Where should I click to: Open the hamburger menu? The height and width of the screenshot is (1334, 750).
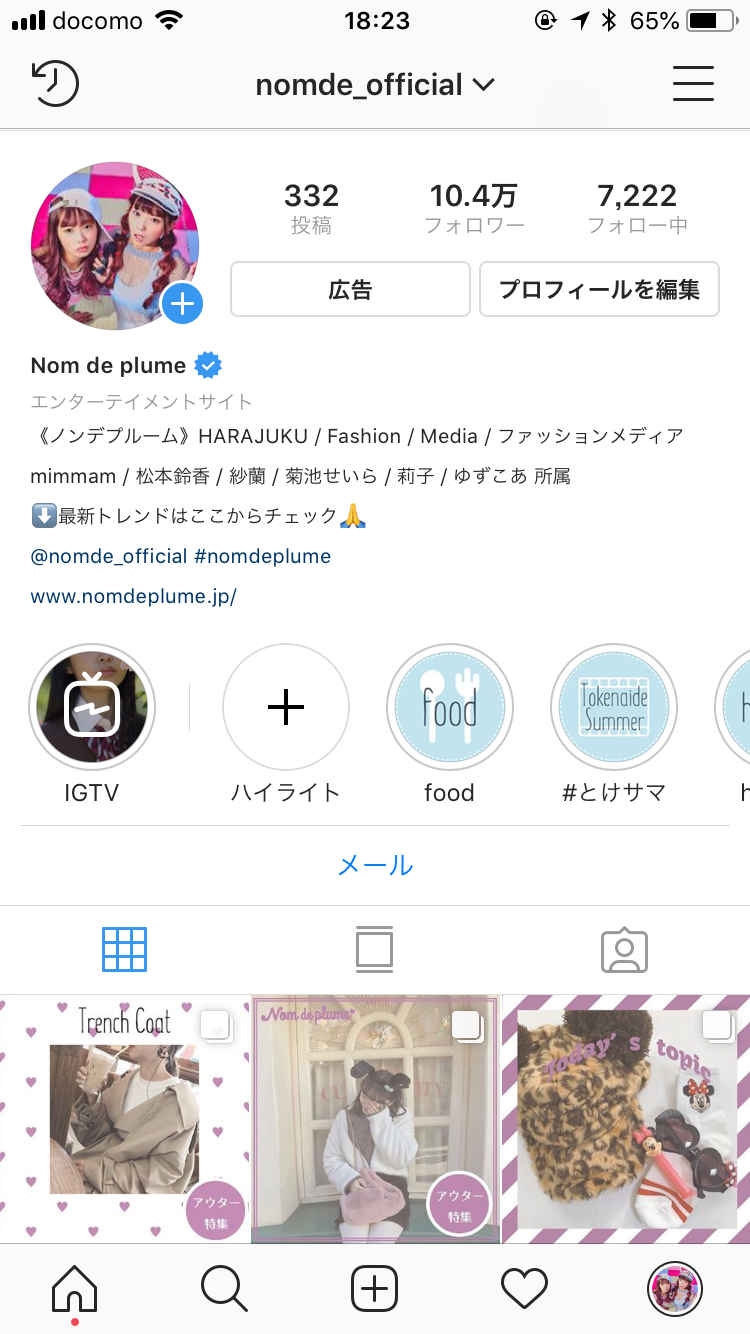(x=693, y=84)
